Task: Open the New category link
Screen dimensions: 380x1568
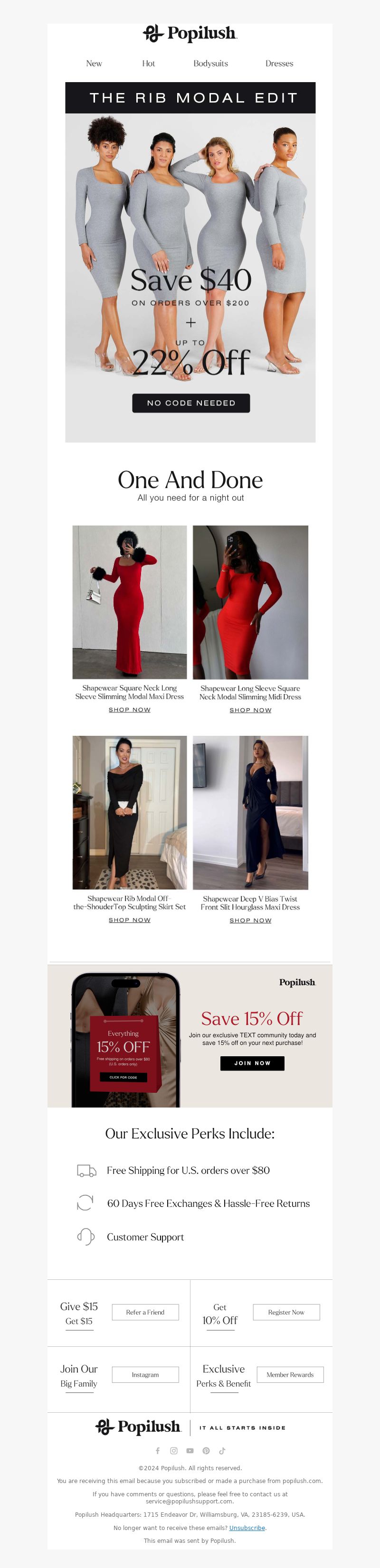Action: coord(94,63)
